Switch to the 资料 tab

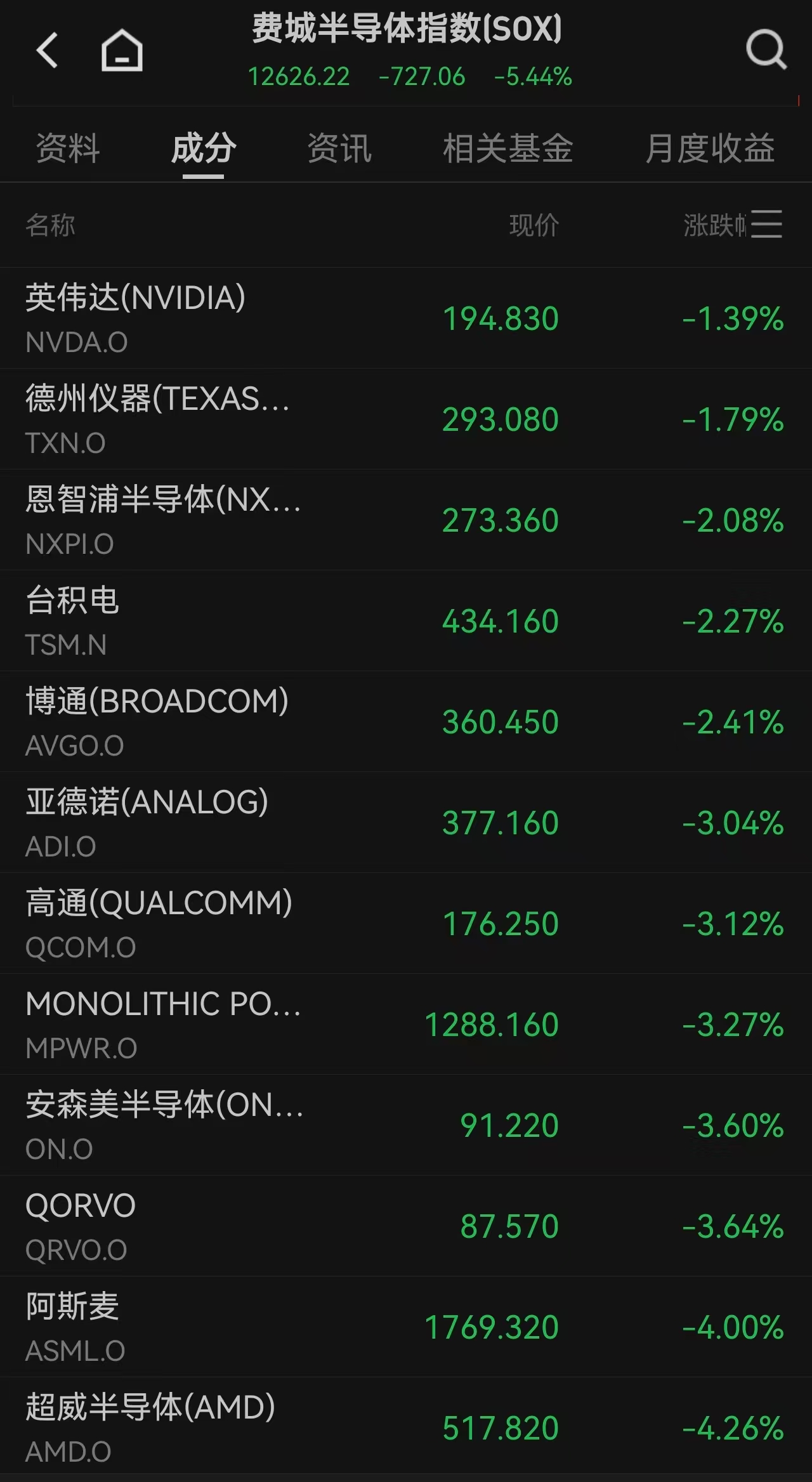(68, 149)
